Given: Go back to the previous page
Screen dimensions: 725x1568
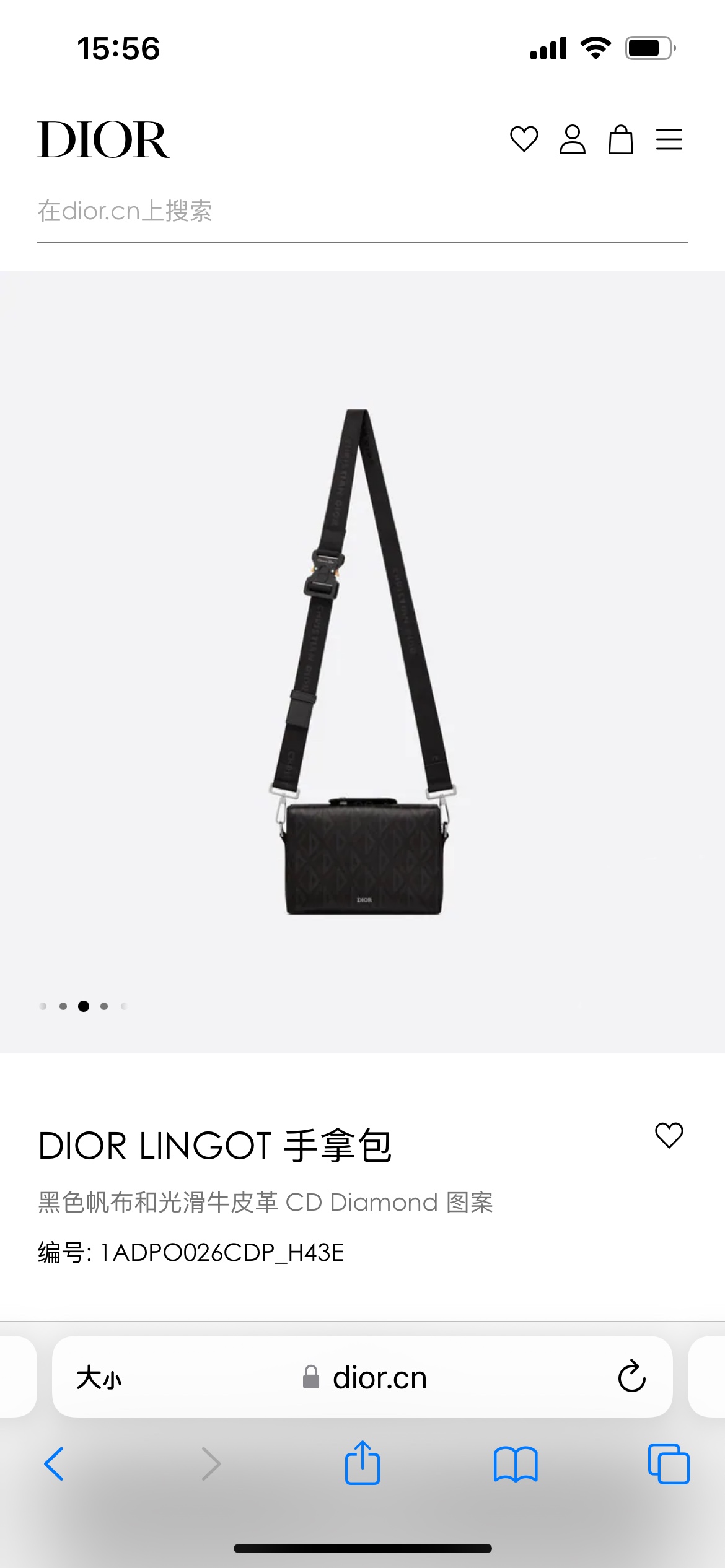Looking at the screenshot, I should pyautogui.click(x=54, y=1464).
